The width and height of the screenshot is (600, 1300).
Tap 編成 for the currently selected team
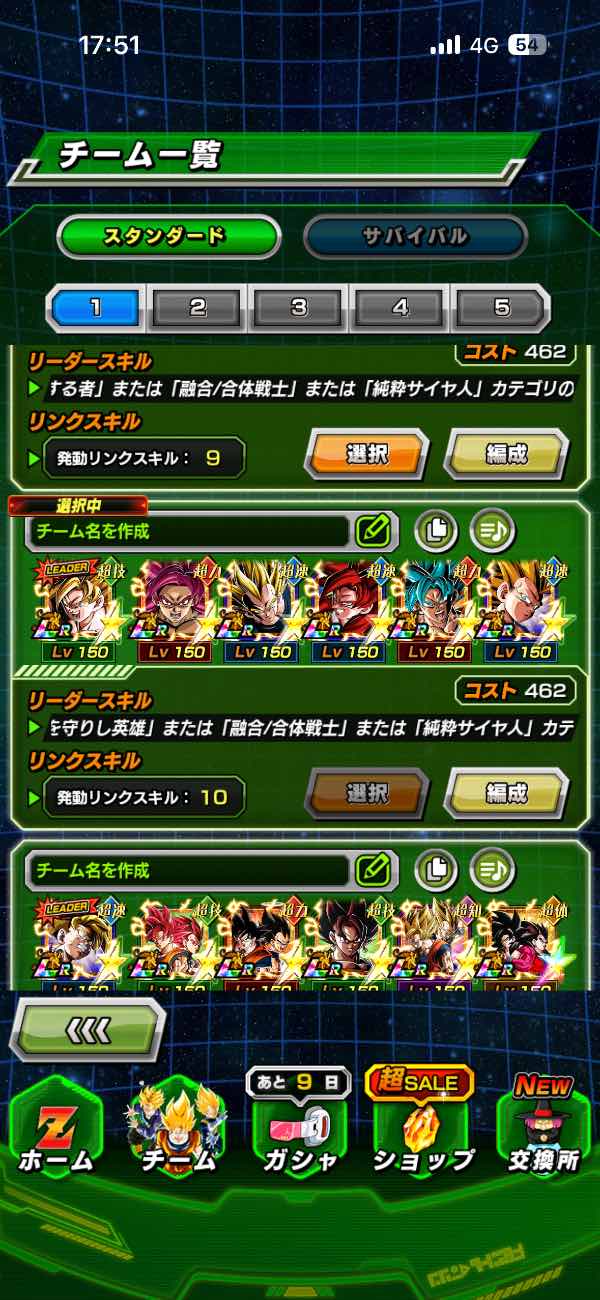[506, 794]
